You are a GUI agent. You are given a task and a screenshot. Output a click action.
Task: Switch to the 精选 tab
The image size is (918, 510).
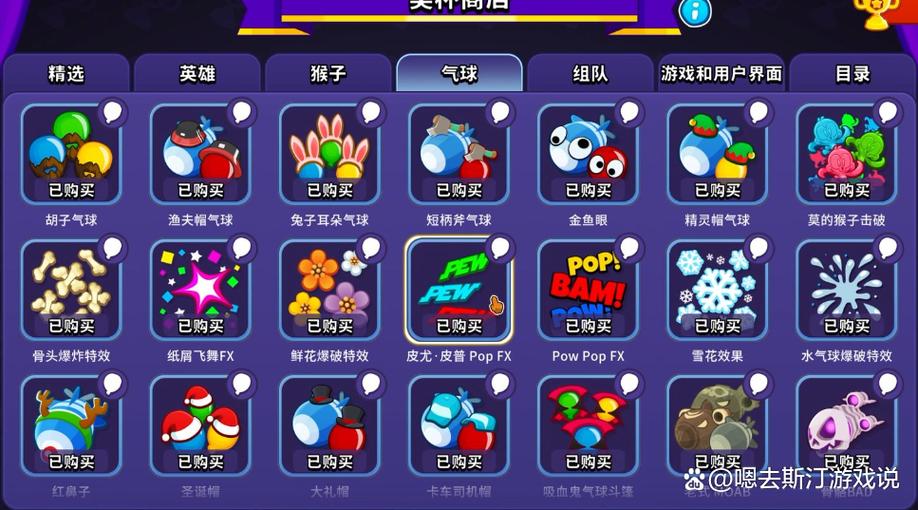tap(66, 74)
